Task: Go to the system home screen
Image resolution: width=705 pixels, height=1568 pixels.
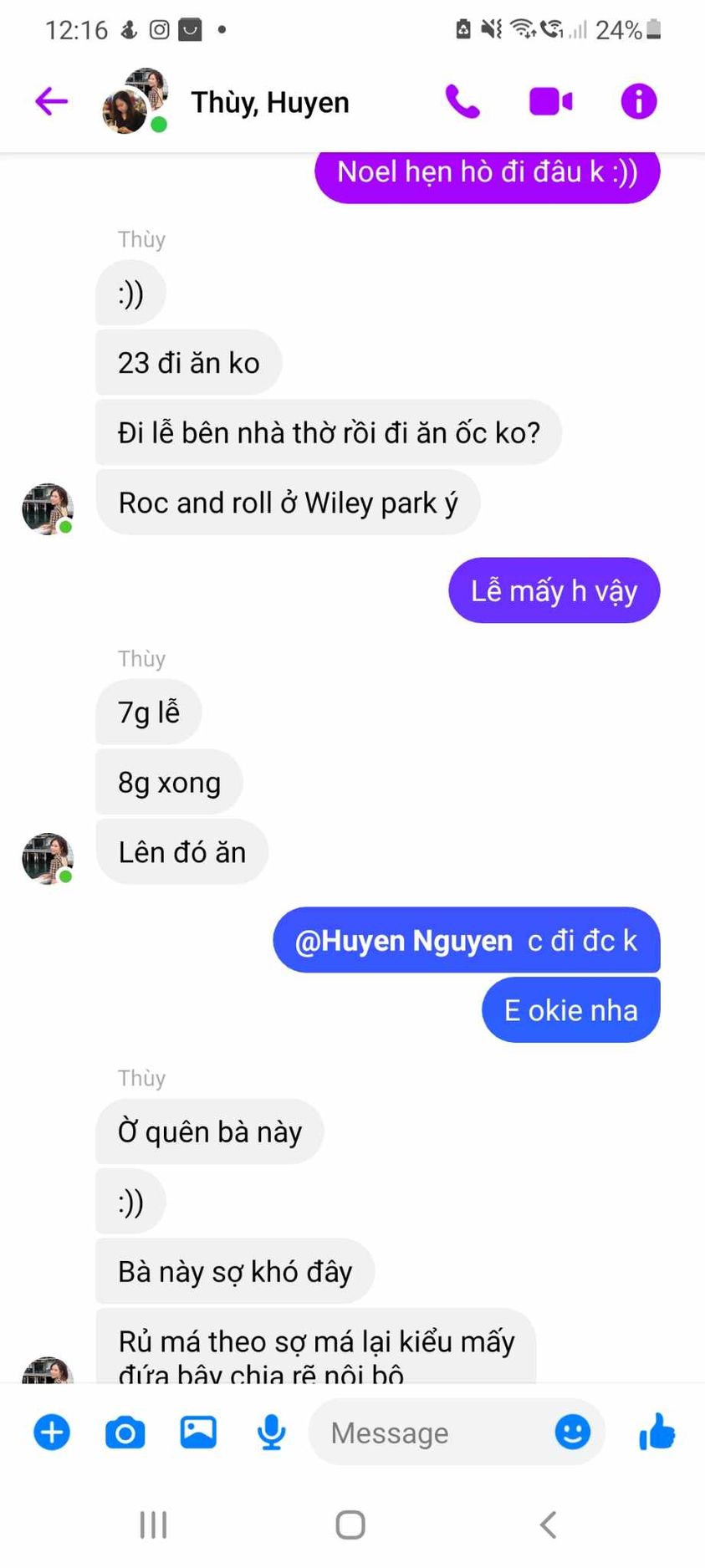Action: 350,1525
